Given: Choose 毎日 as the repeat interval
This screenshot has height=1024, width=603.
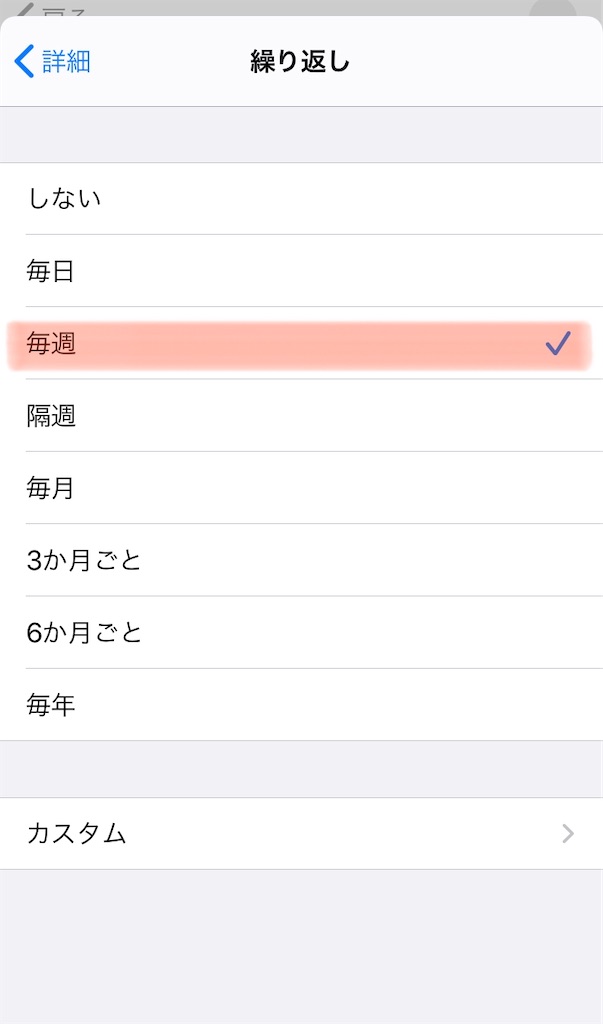Looking at the screenshot, I should (x=300, y=271).
